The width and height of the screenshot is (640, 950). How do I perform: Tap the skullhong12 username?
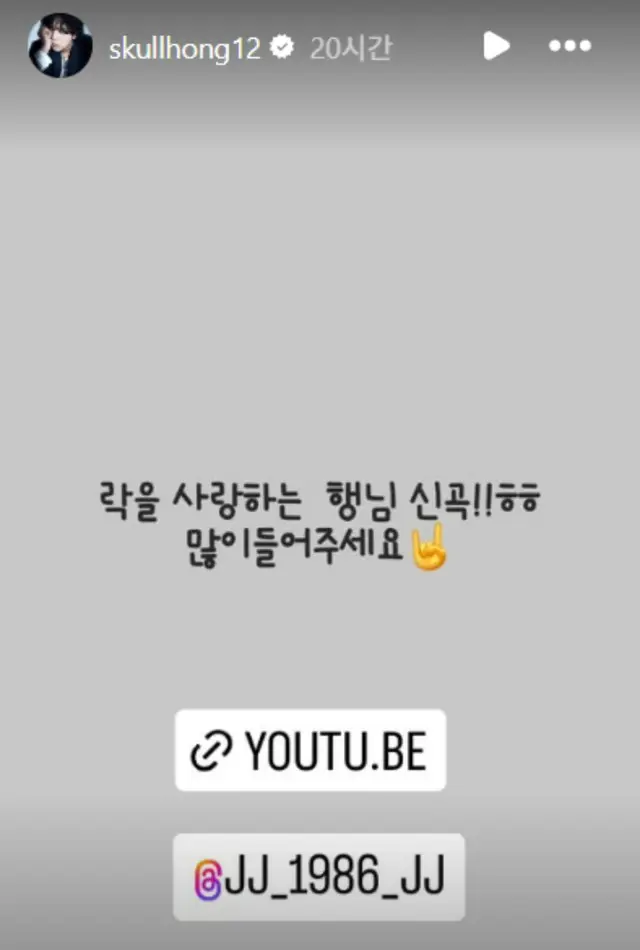tap(183, 47)
